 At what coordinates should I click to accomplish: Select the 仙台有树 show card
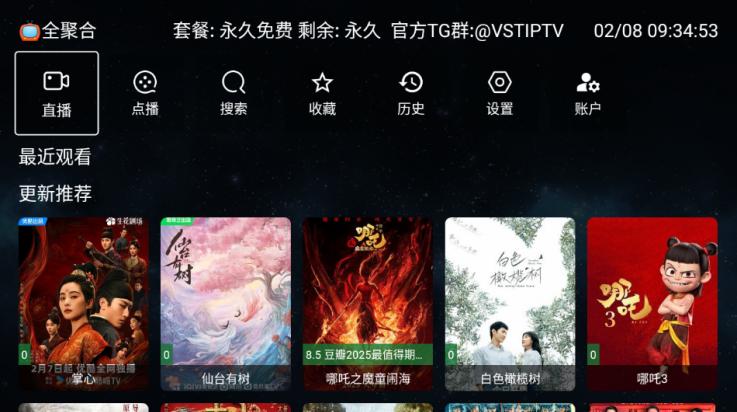click(226, 302)
